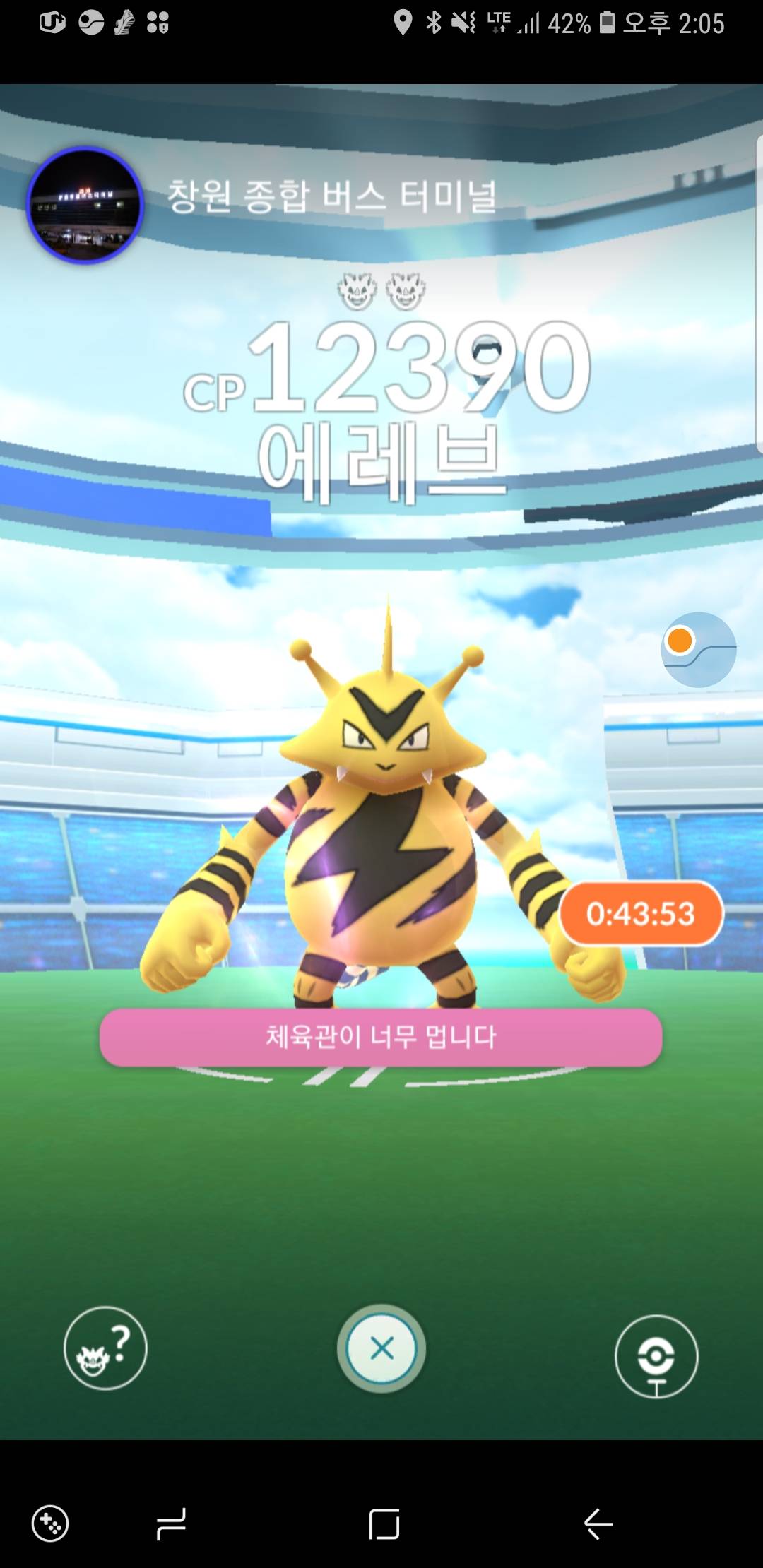The image size is (763, 1568).
Task: Spin the gym photo disc icon
Action: [x=656, y=1355]
